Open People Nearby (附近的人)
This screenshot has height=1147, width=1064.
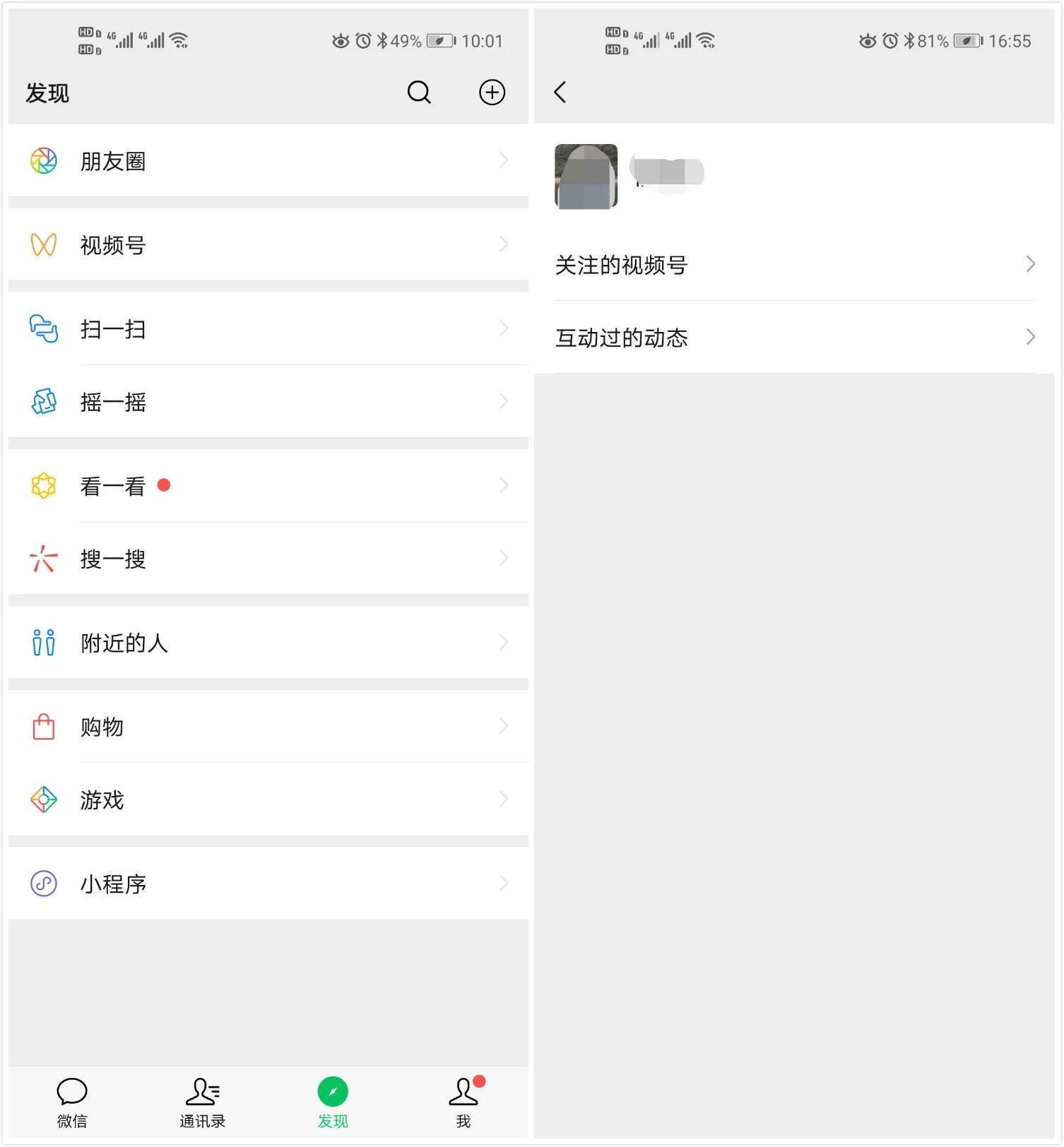click(x=124, y=643)
